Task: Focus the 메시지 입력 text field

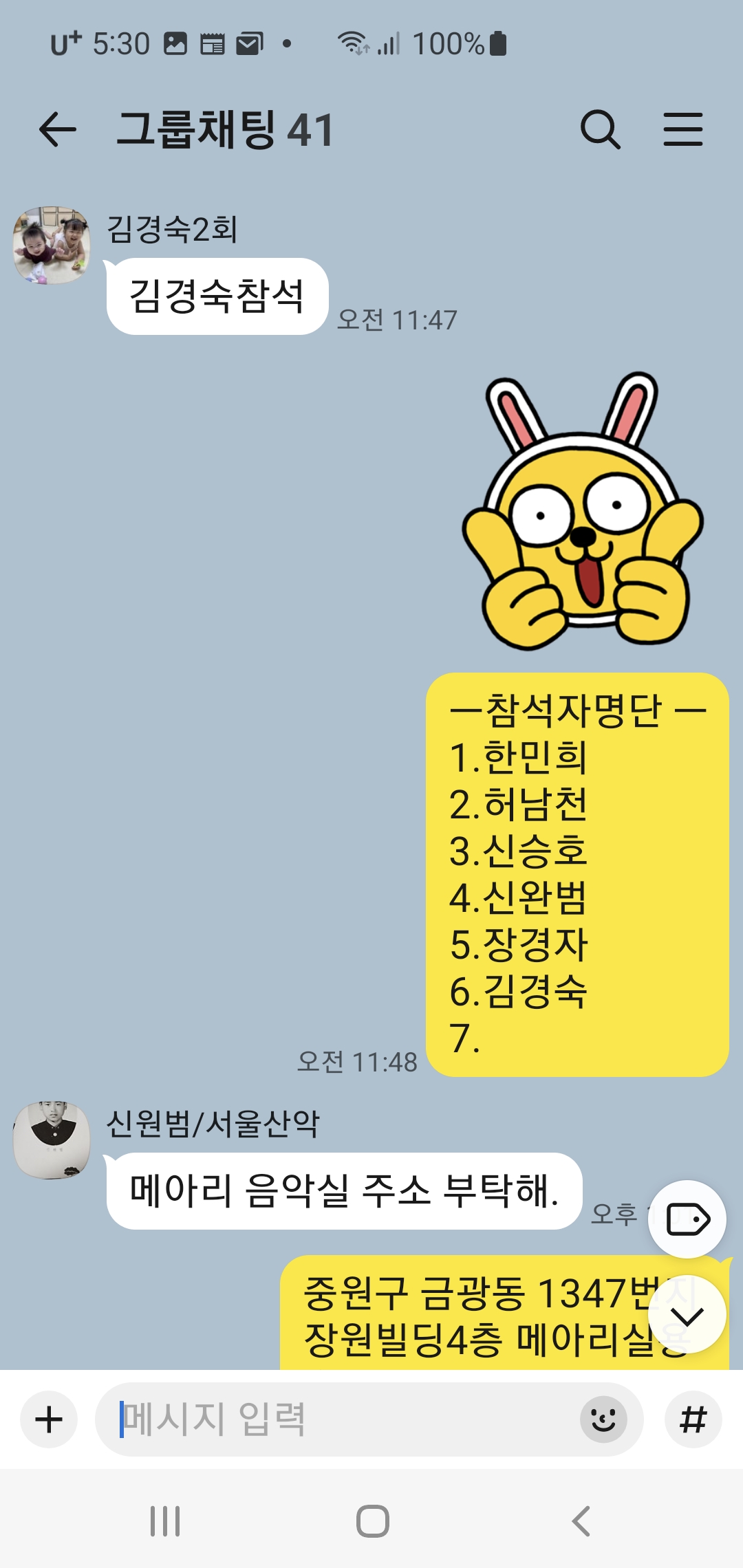Action: [x=337, y=1419]
